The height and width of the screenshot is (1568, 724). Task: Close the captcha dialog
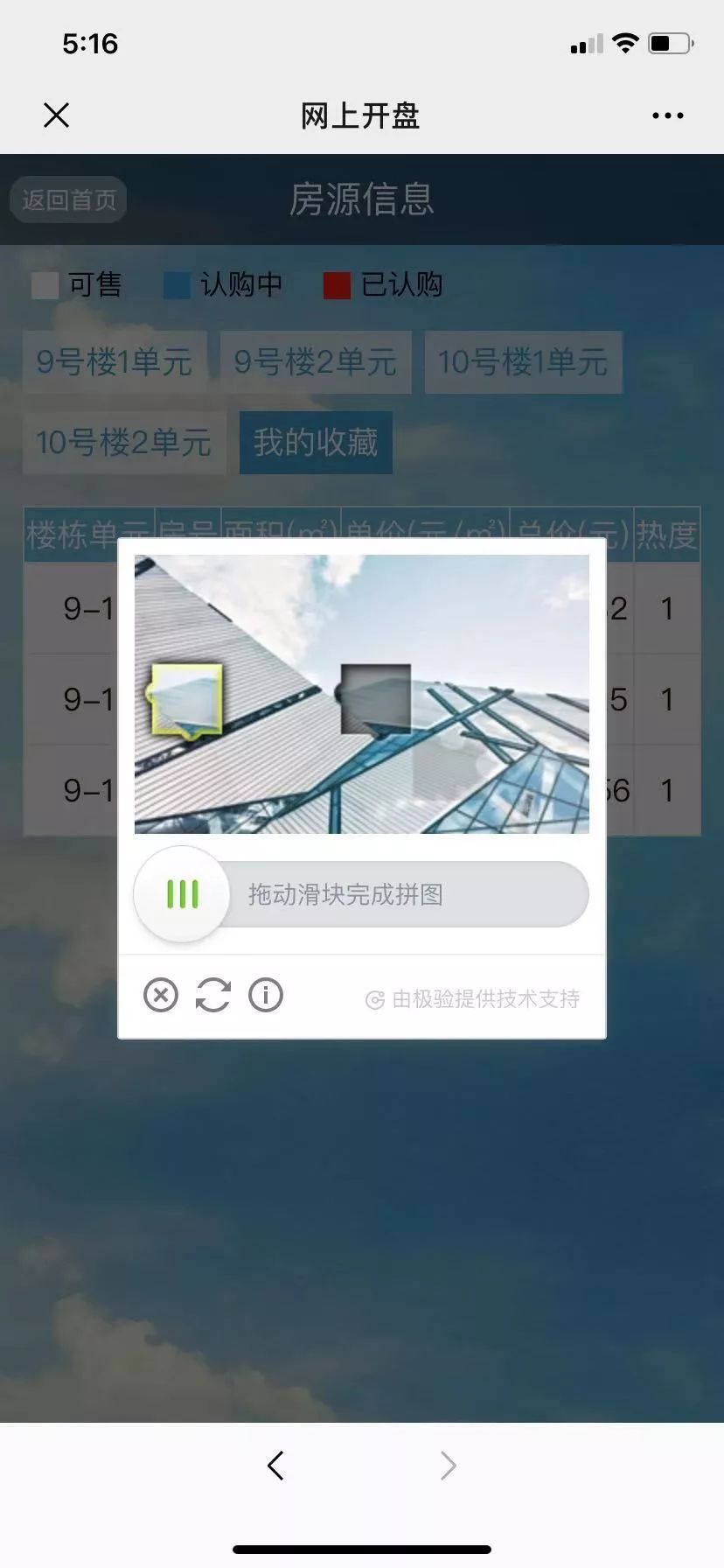[161, 996]
